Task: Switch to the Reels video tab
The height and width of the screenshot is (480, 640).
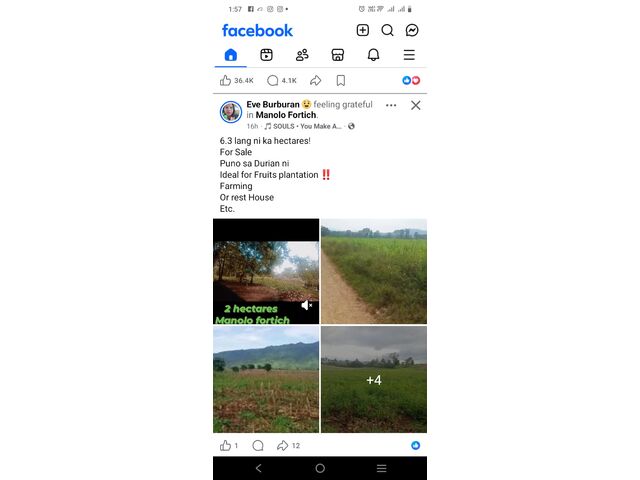Action: coord(266,55)
